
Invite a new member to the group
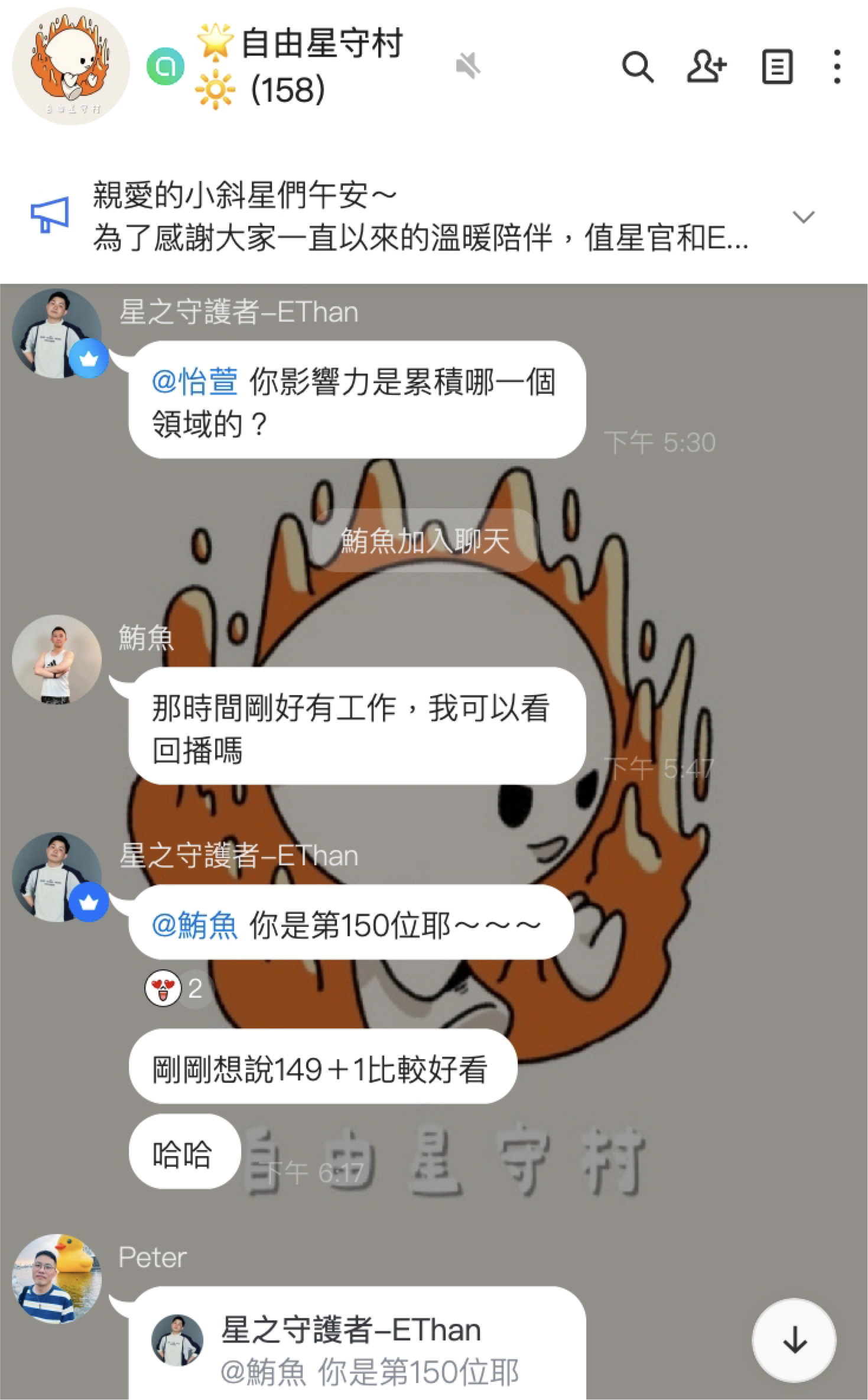click(x=706, y=67)
